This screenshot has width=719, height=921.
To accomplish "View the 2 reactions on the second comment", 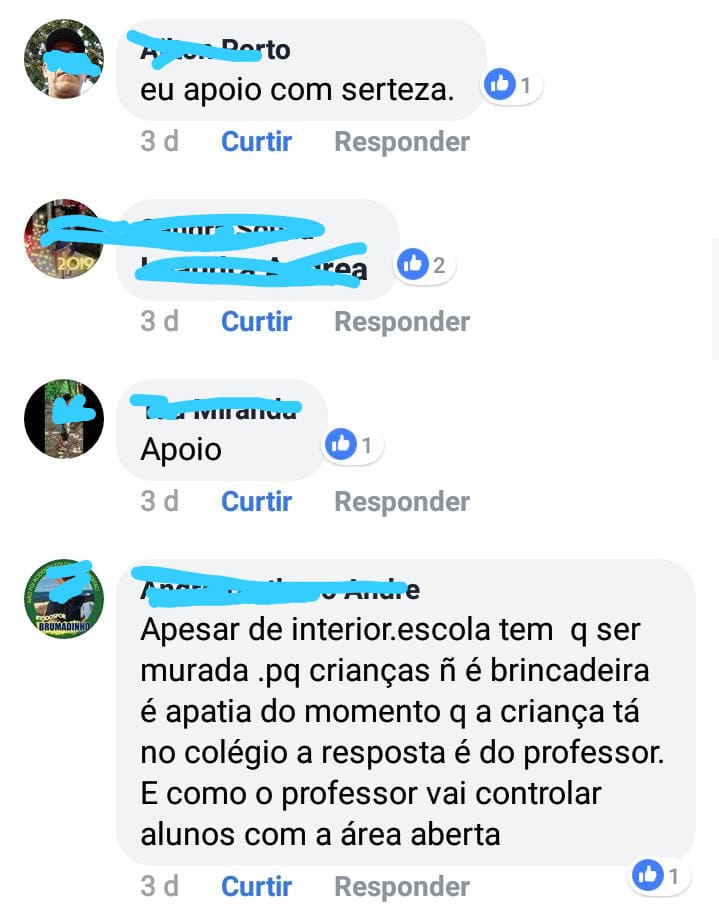I will tap(425, 266).
